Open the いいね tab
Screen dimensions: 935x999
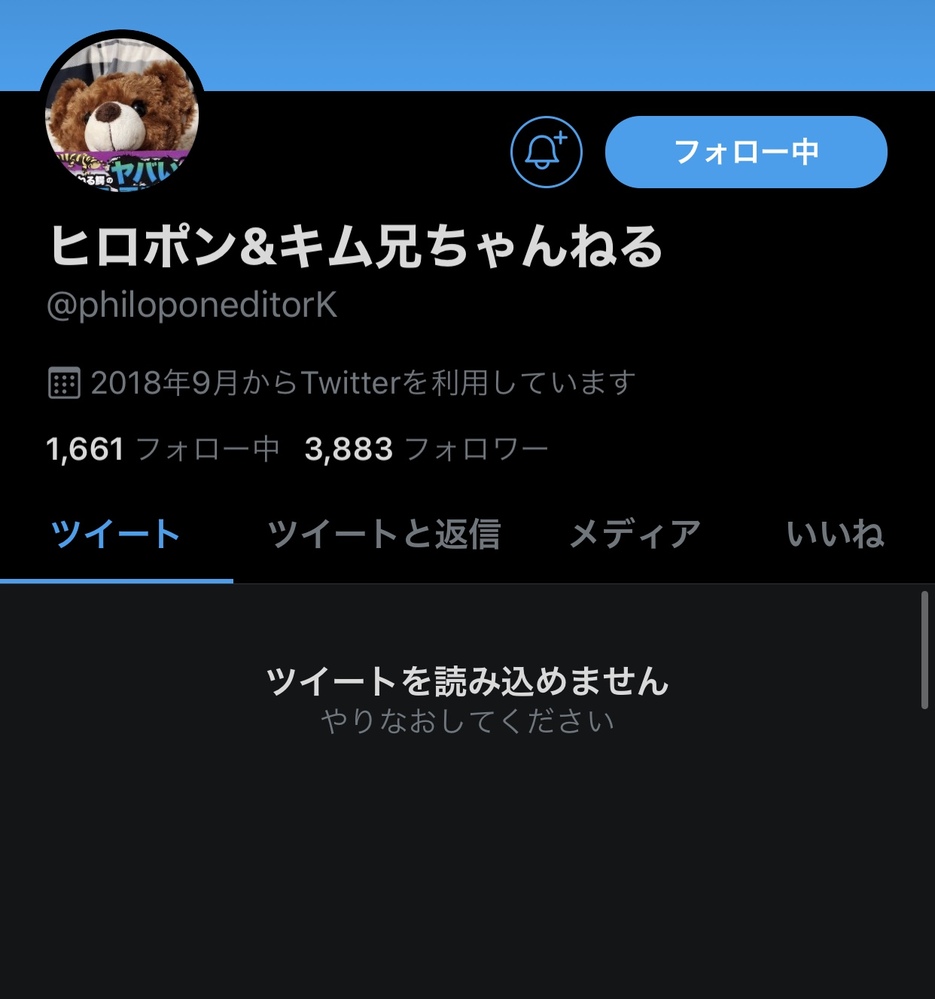[x=835, y=535]
